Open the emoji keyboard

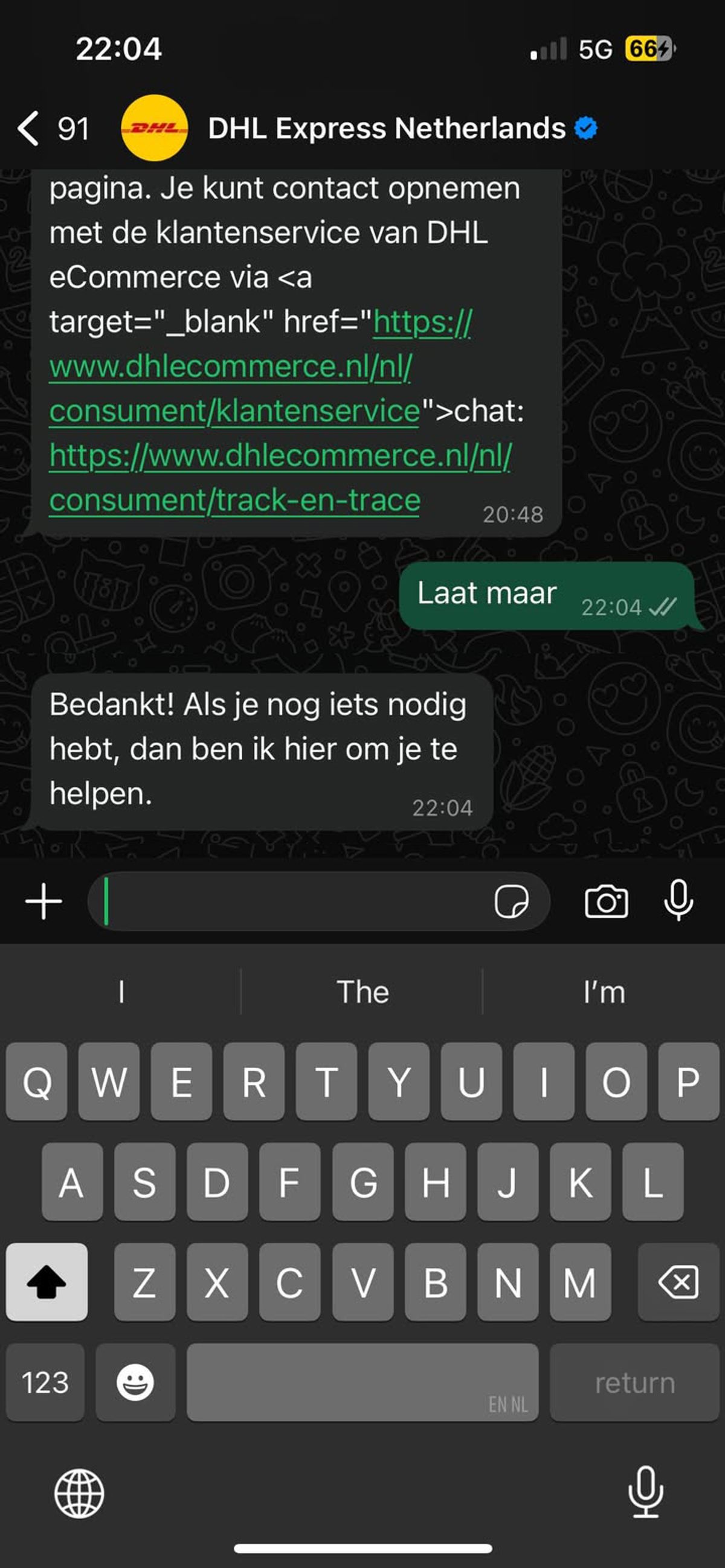(135, 1383)
